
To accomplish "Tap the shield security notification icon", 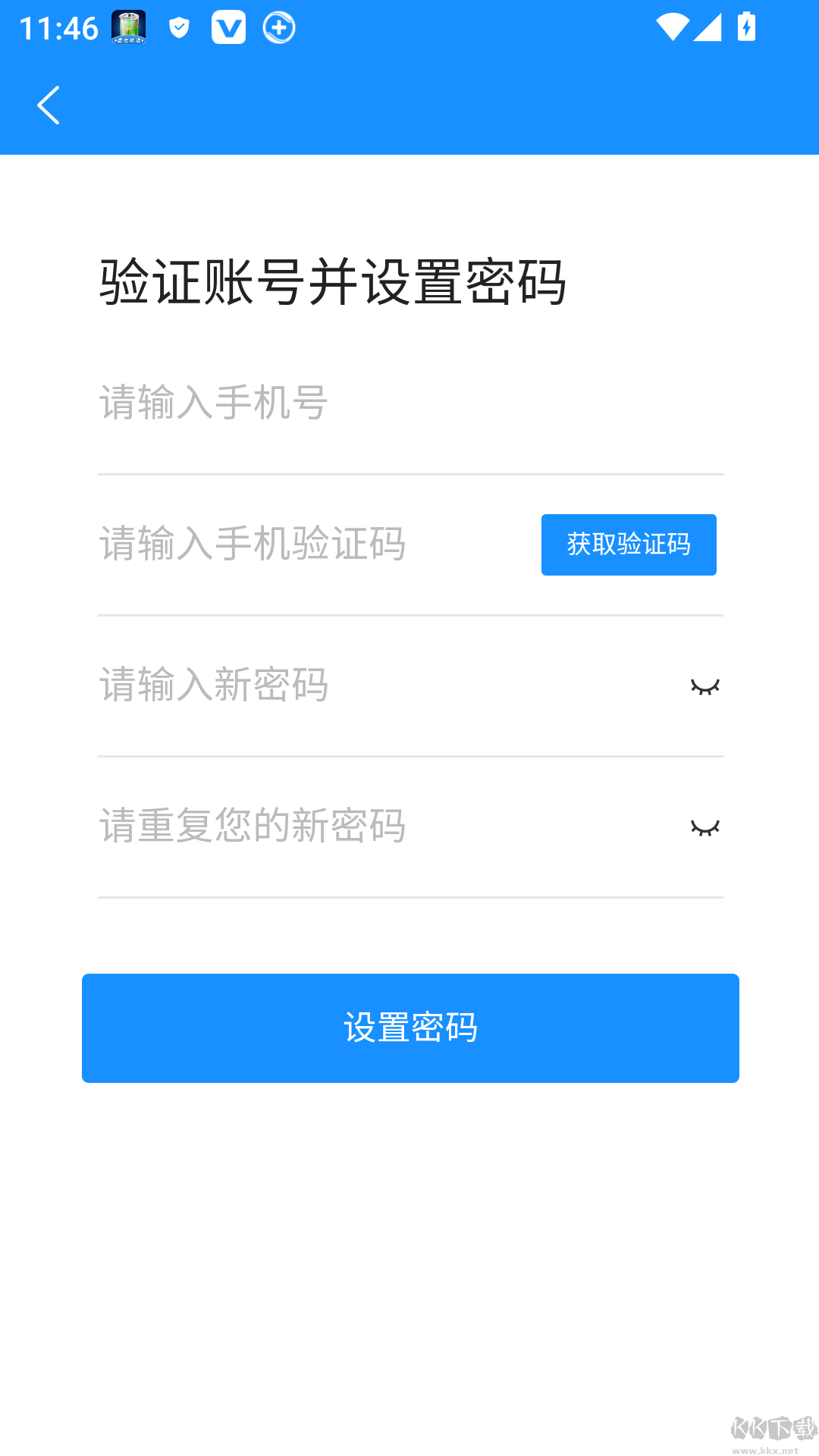I will click(x=179, y=27).
